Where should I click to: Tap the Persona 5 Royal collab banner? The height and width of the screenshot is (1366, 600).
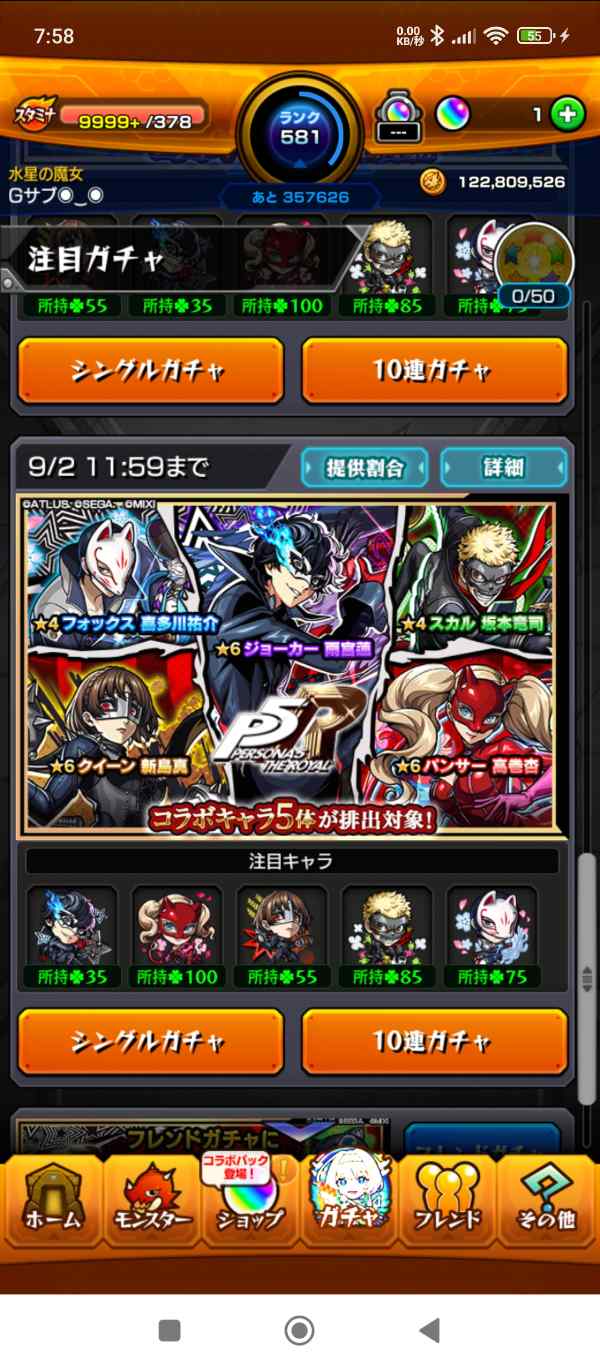coord(289,668)
